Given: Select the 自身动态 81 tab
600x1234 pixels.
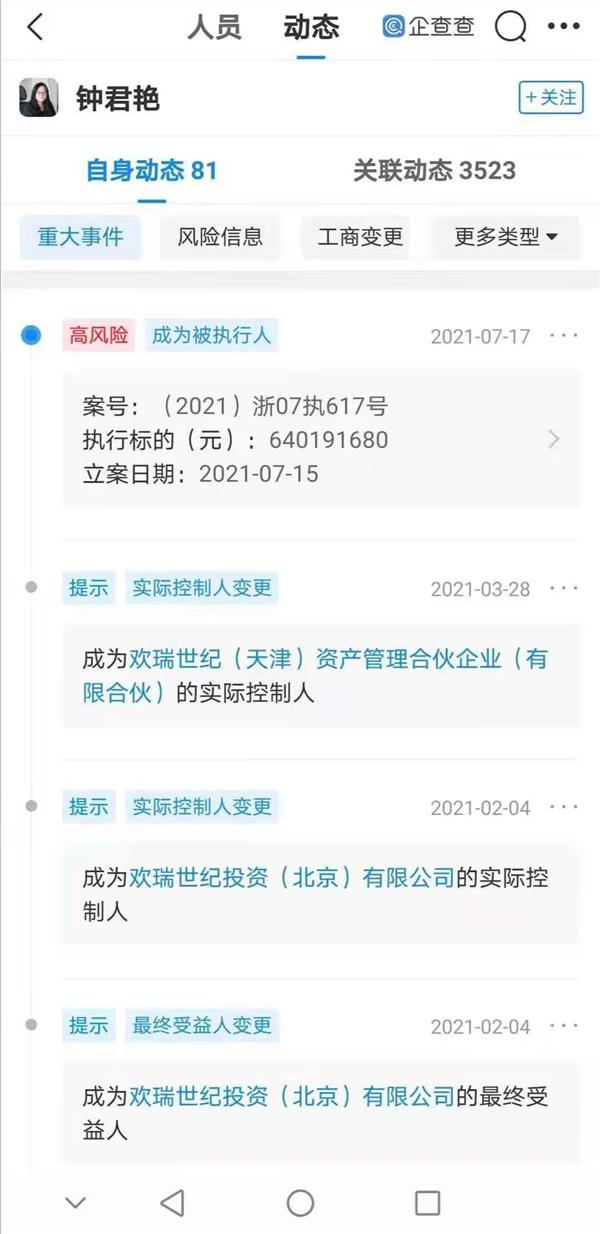Looking at the screenshot, I should coord(152,170).
